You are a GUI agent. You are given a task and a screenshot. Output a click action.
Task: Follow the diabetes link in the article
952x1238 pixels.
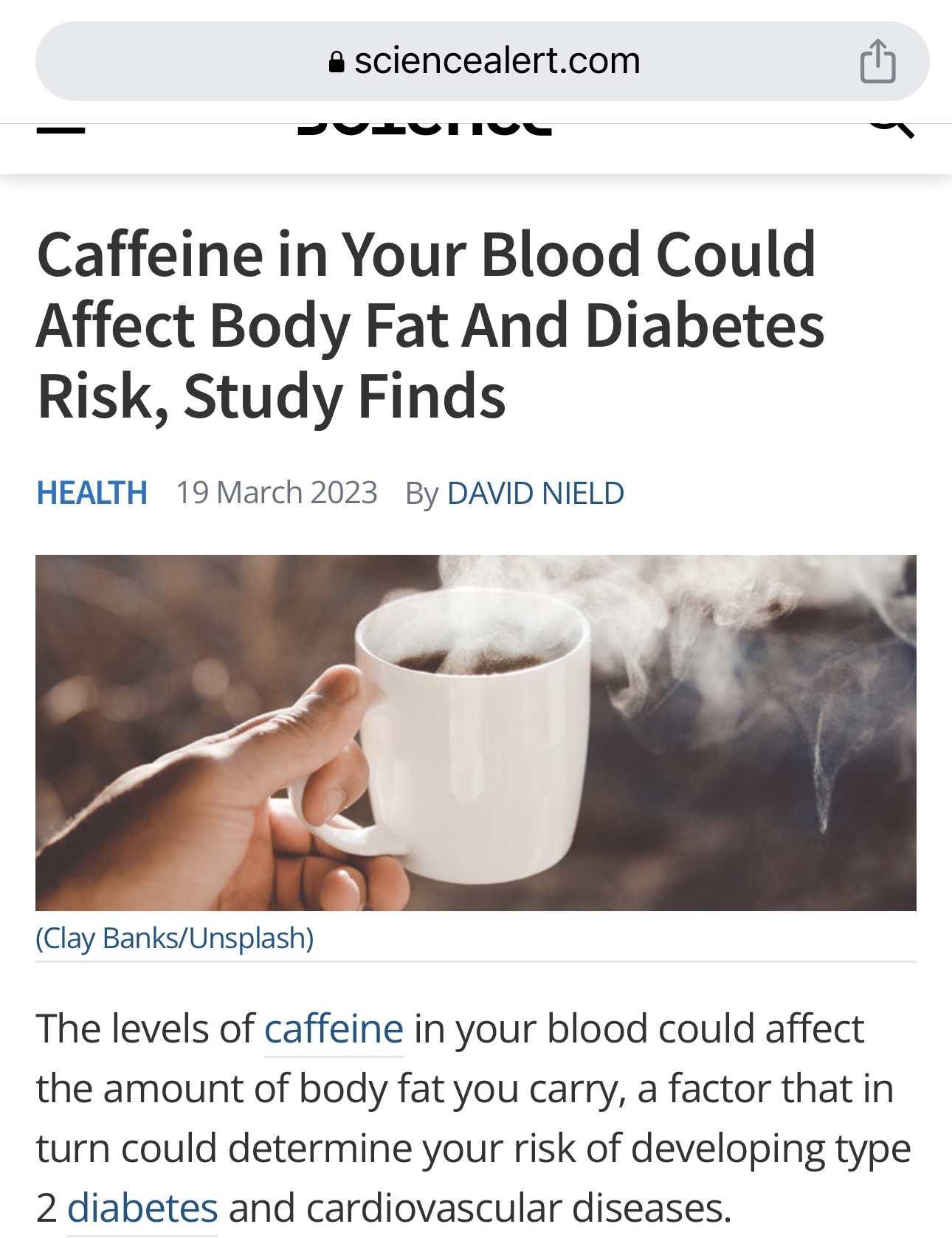[142, 1208]
